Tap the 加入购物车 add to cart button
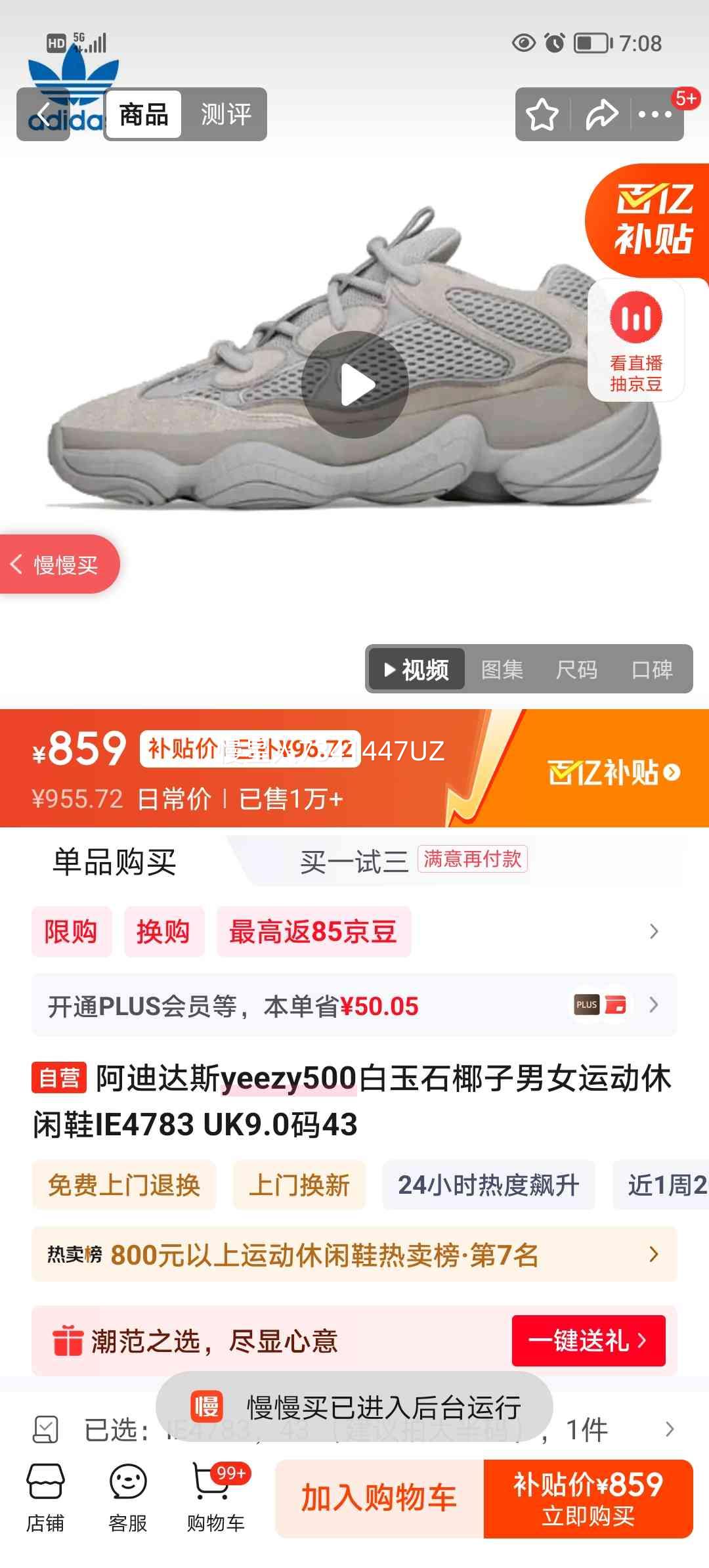Image resolution: width=709 pixels, height=1568 pixels. (x=378, y=1504)
